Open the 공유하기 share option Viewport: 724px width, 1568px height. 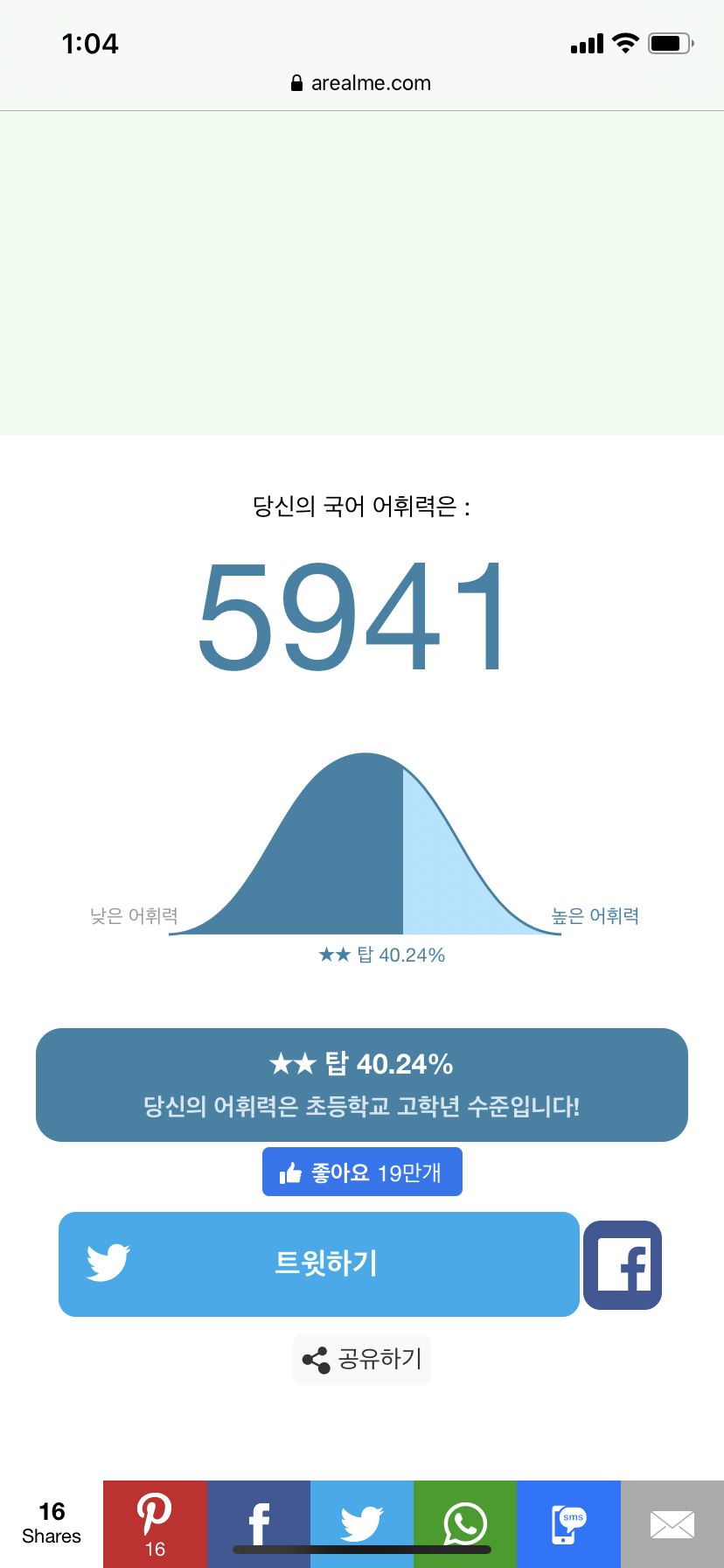point(362,1359)
